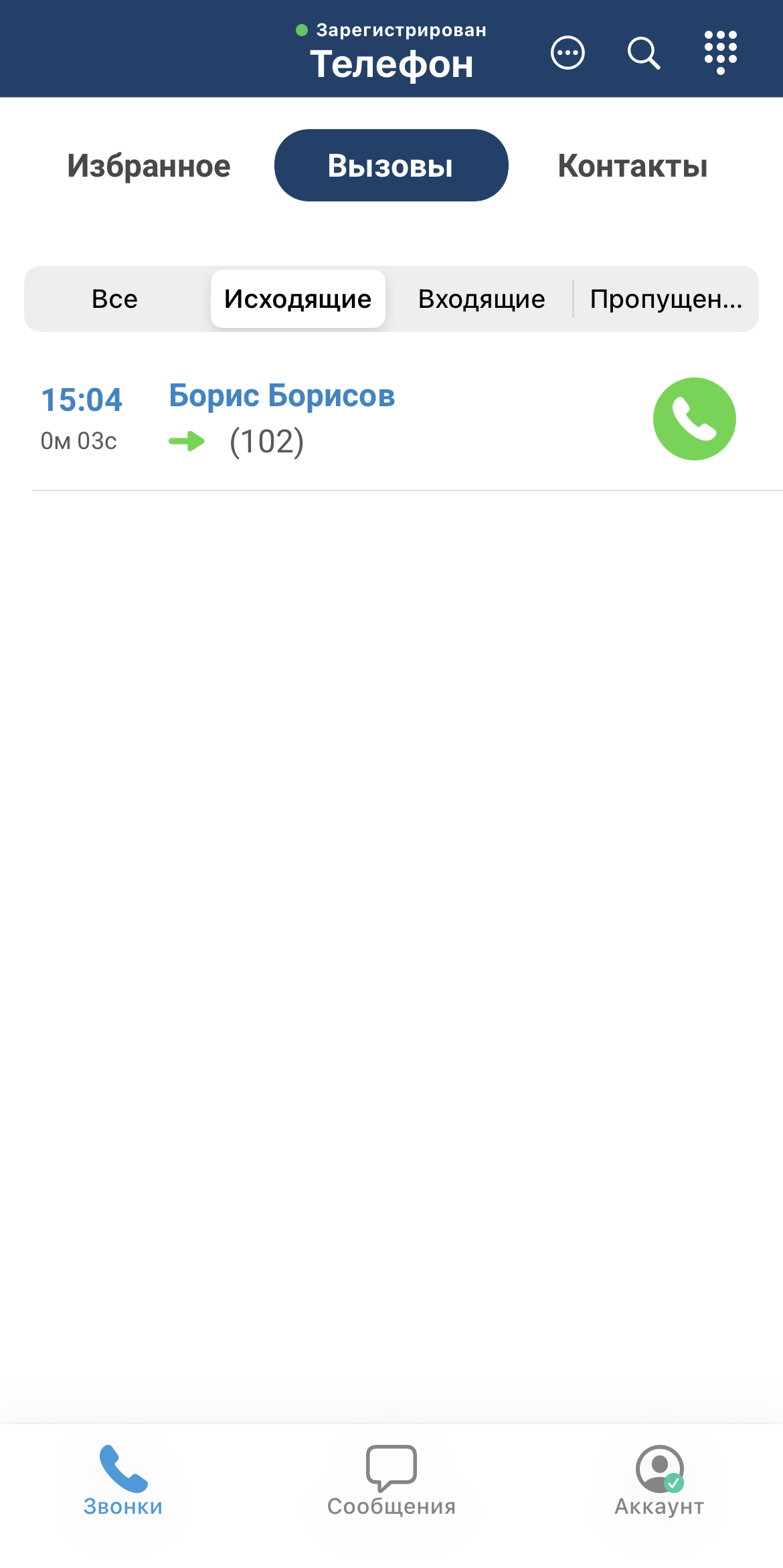The image size is (783, 1568).
Task: Switch to the Избранное tab
Action: [149, 166]
